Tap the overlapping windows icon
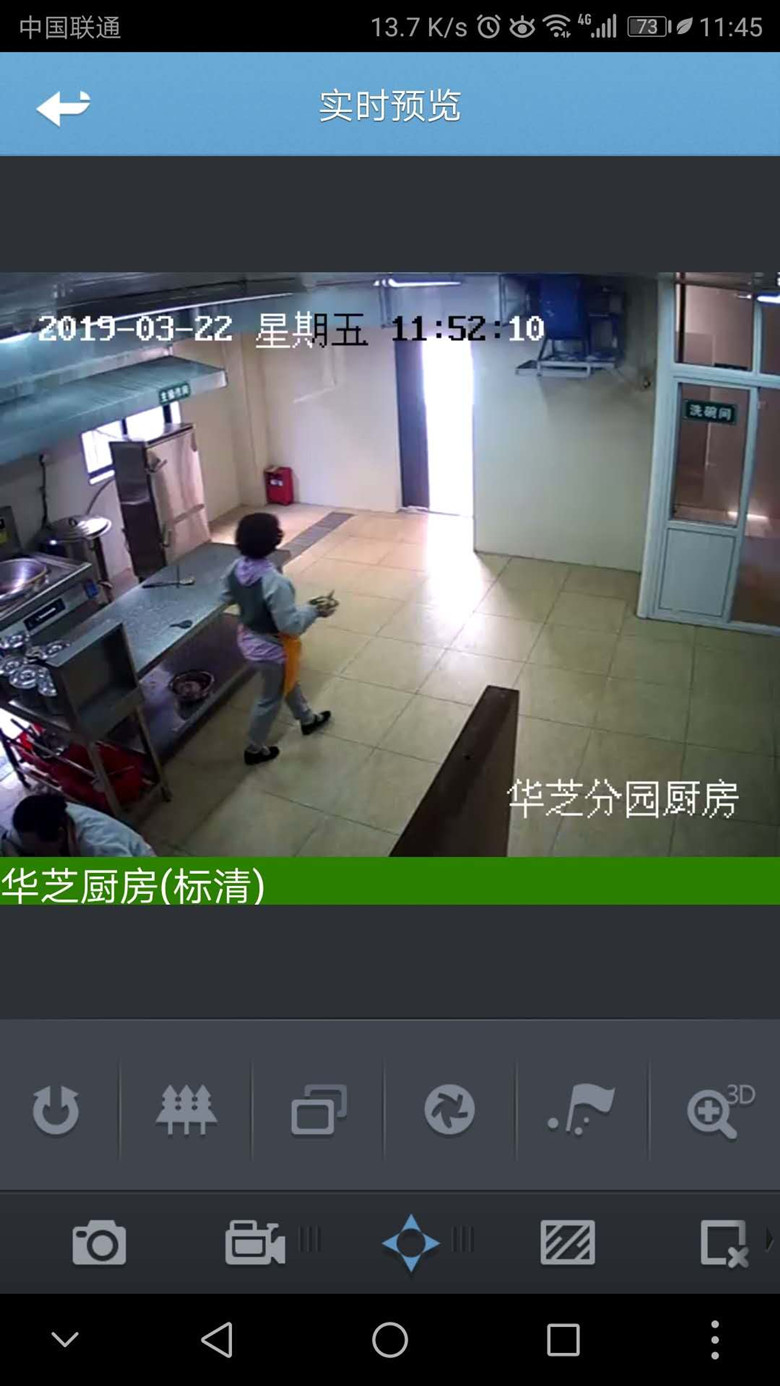The image size is (780, 1386). pyautogui.click(x=318, y=1110)
